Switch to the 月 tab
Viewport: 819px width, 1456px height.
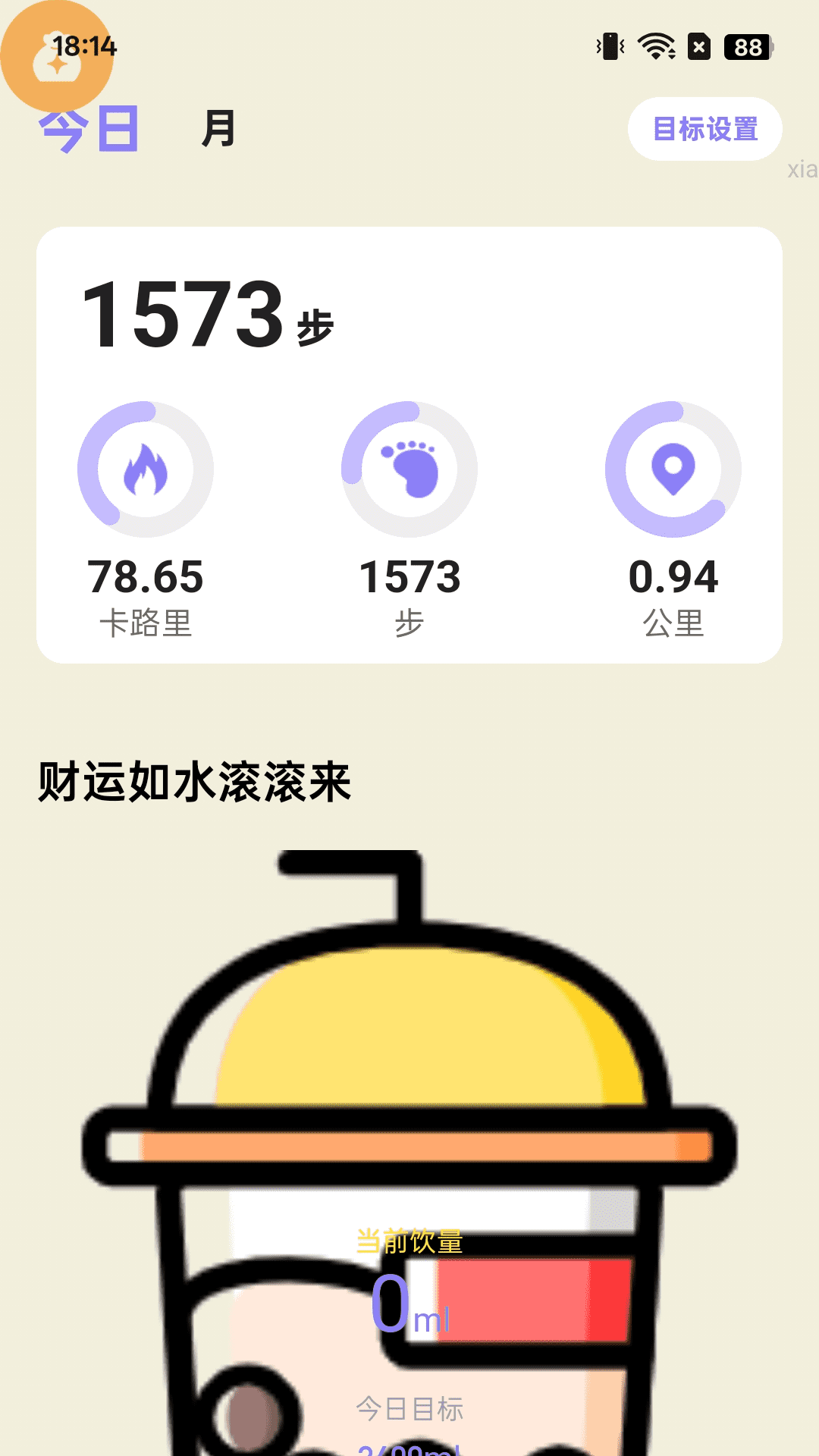218,130
